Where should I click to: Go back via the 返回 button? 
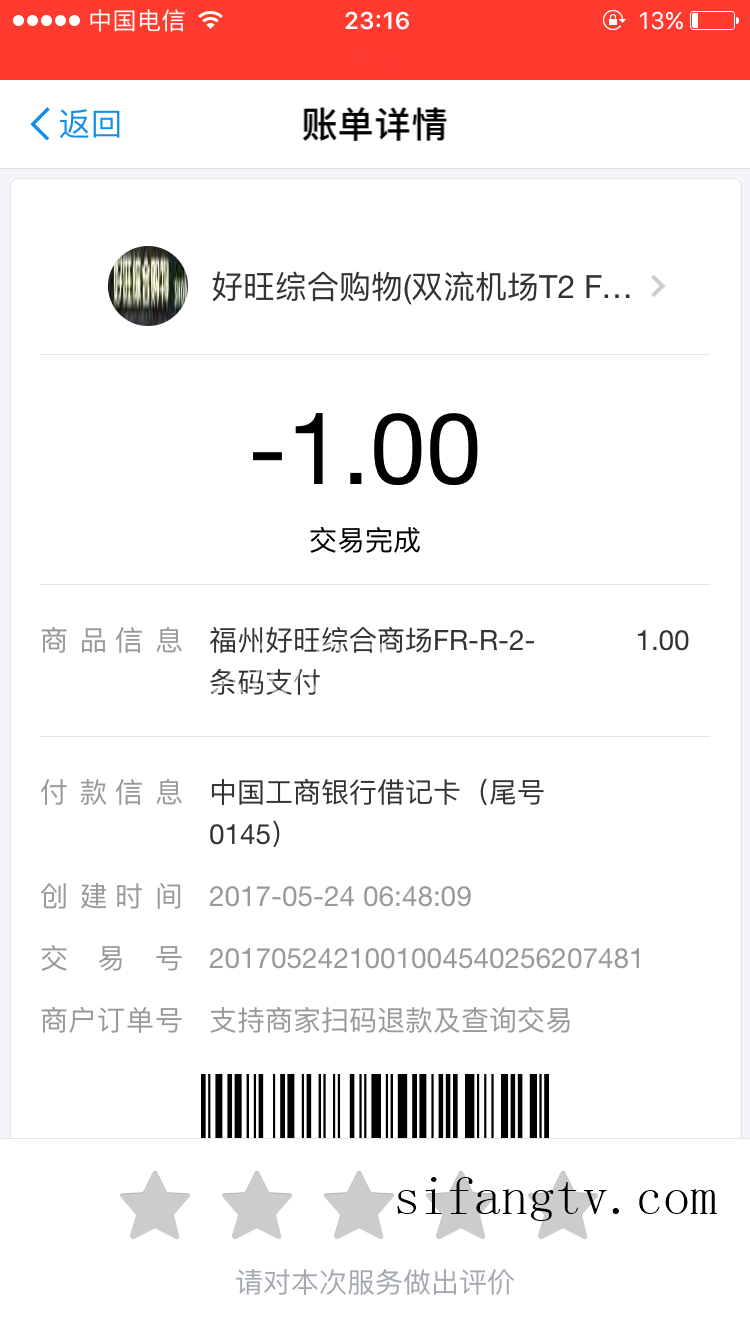(76, 124)
